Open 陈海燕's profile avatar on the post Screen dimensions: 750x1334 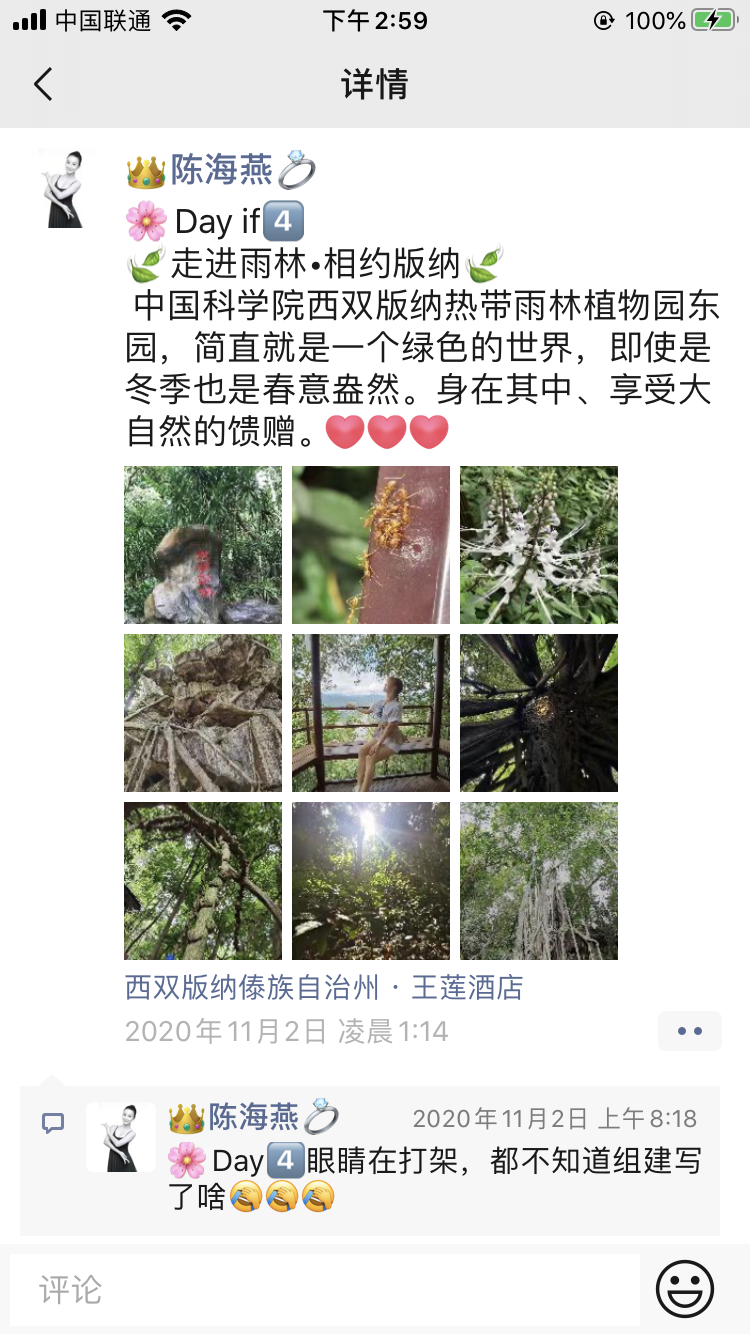click(65, 190)
